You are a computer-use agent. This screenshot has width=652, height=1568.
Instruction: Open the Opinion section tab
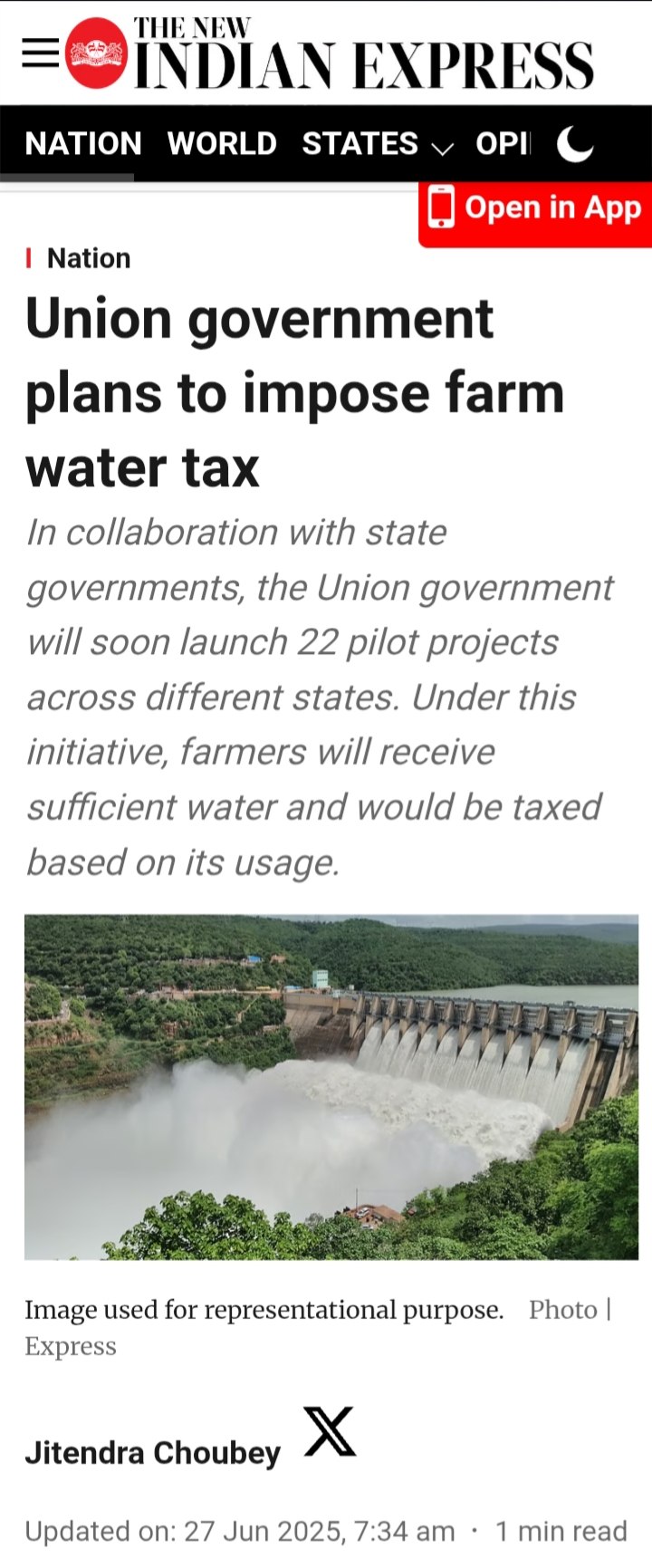503,144
